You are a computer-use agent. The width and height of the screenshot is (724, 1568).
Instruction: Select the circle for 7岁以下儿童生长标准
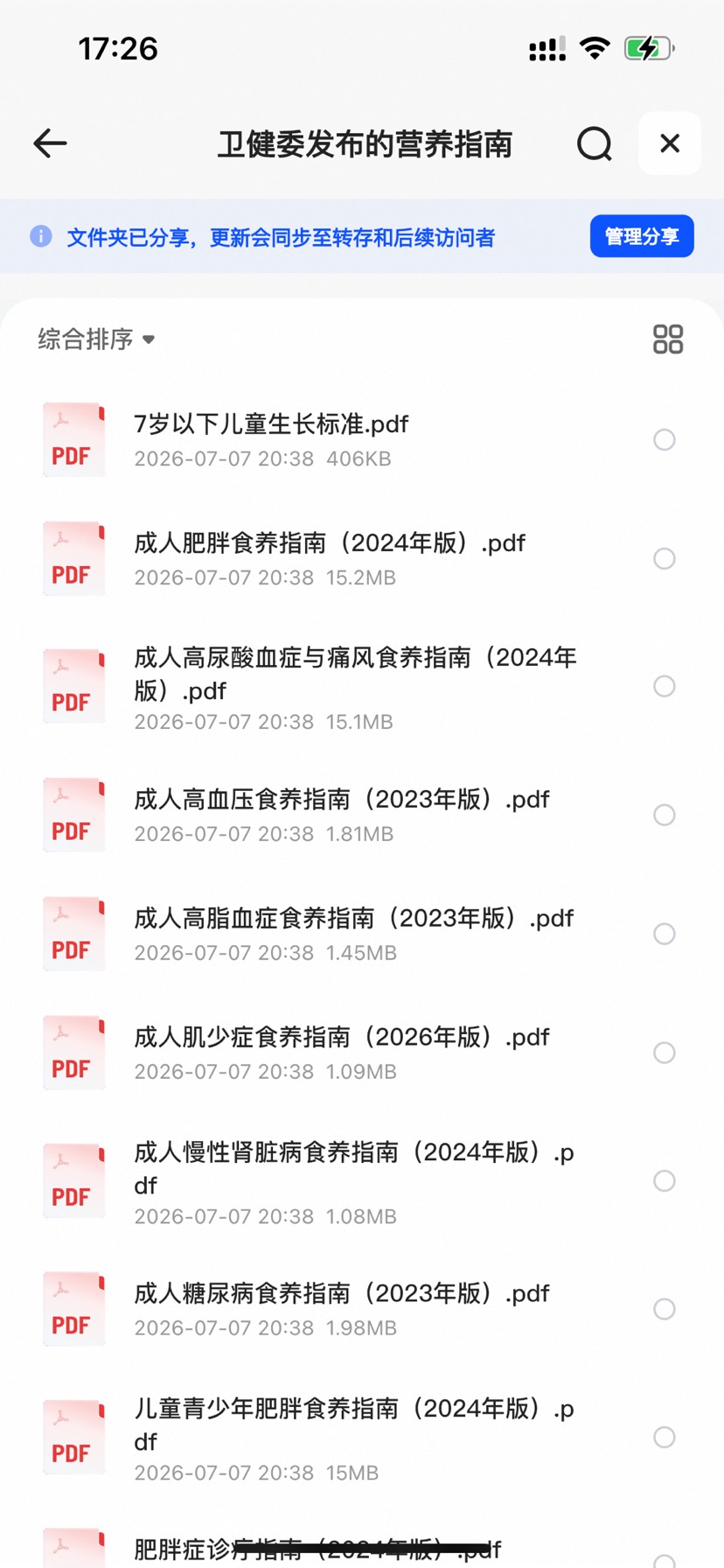click(665, 440)
